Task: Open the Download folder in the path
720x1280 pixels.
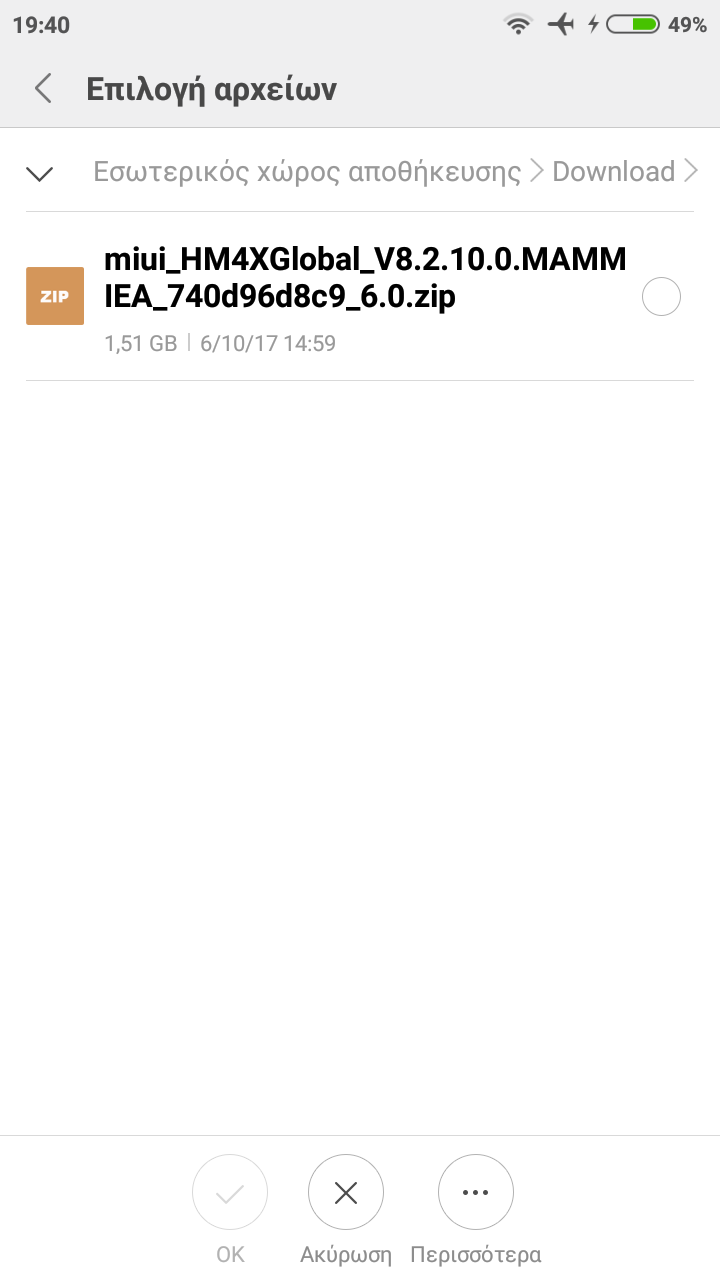Action: point(613,172)
